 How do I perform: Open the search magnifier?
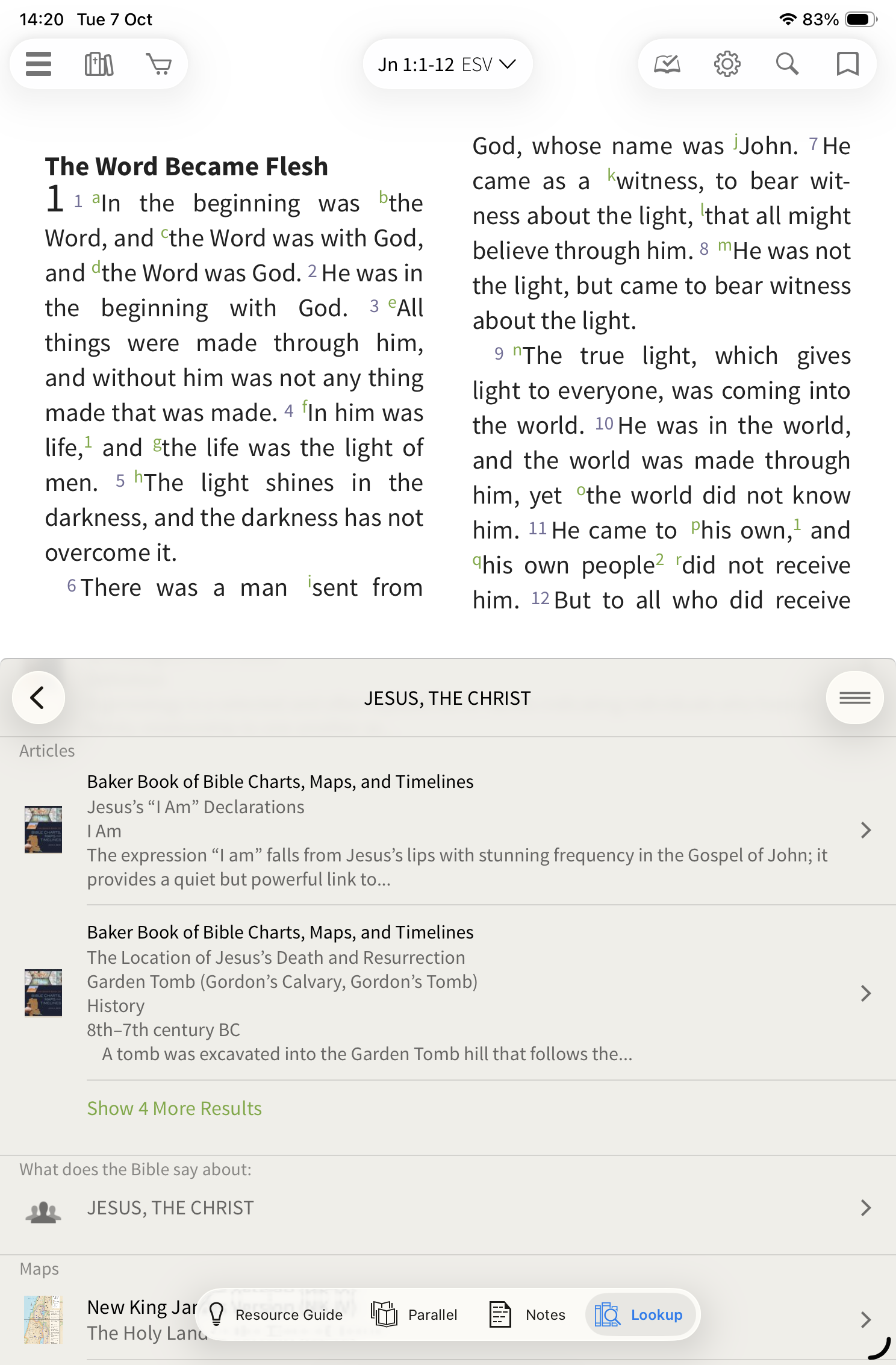(x=787, y=64)
